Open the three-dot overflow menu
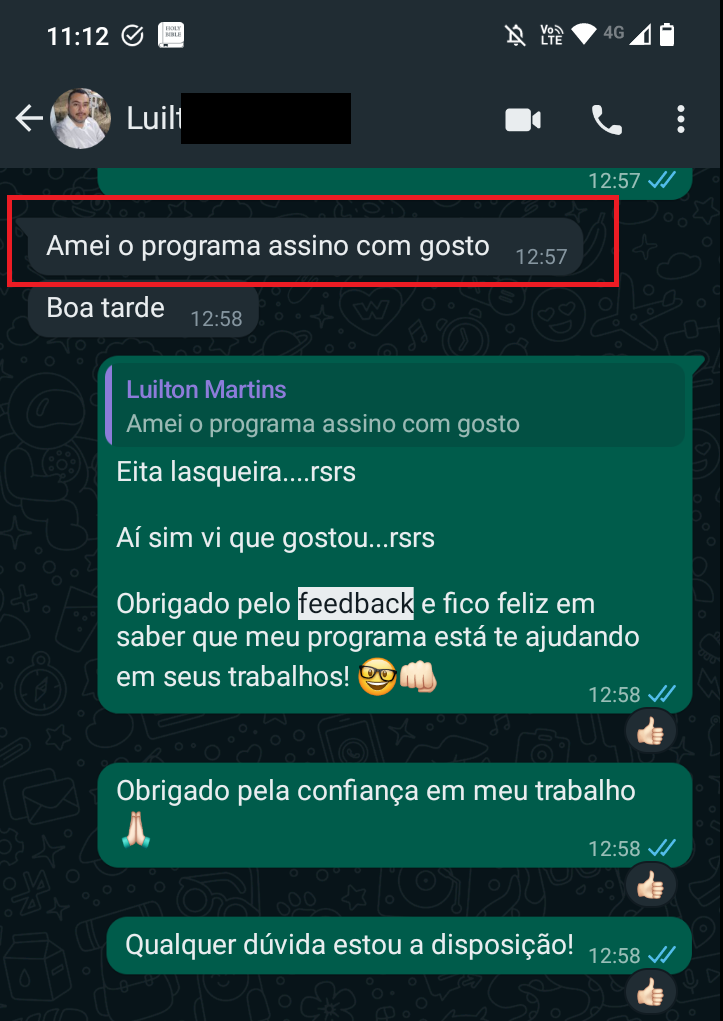The height and width of the screenshot is (1021, 723). (x=680, y=121)
